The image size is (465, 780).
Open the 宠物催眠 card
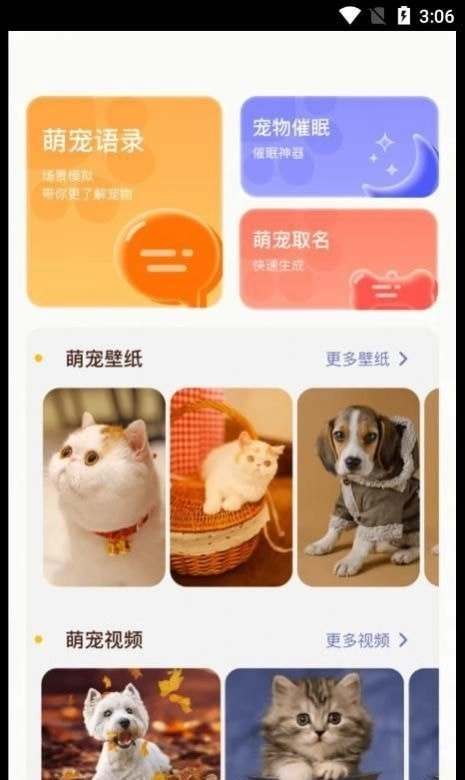point(339,147)
